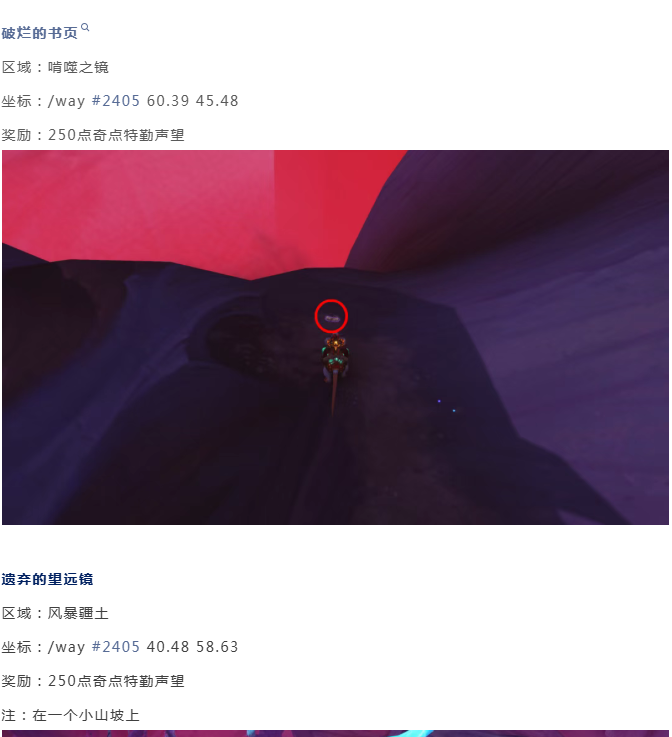
Task: Tap the #2405 link beside 40.48 58.63
Action: coord(115,647)
